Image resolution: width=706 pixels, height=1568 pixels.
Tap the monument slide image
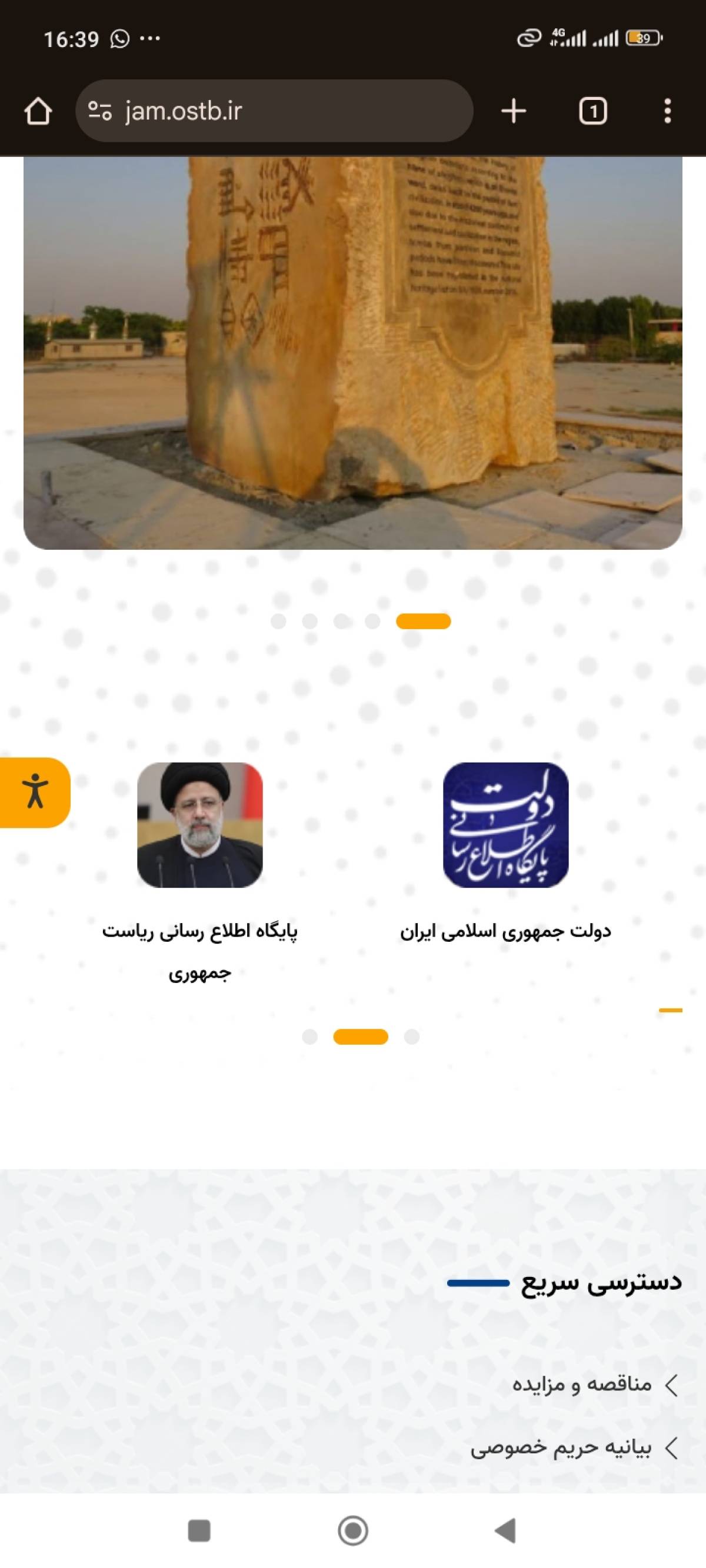tap(352, 353)
